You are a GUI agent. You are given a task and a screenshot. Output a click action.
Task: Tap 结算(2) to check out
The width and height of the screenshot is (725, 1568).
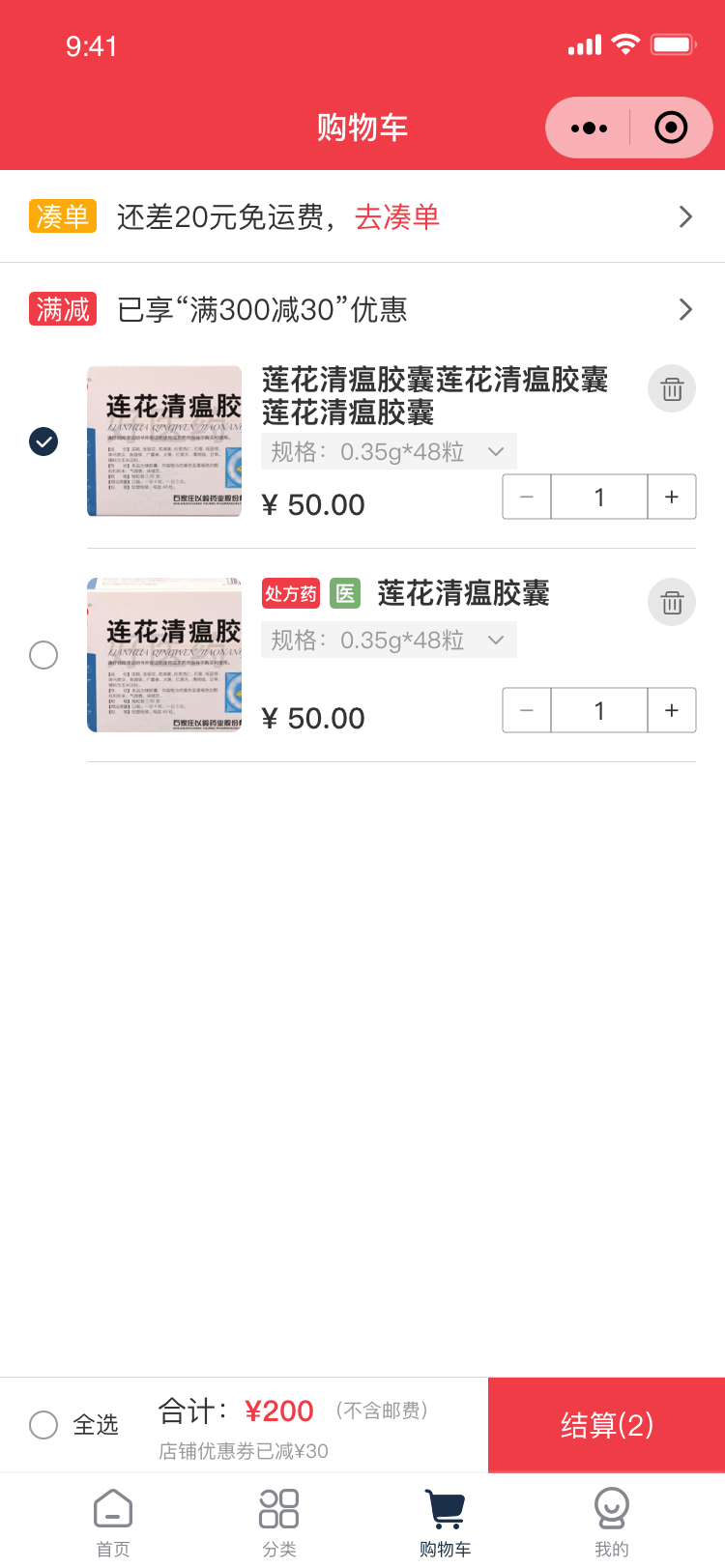[x=606, y=1425]
